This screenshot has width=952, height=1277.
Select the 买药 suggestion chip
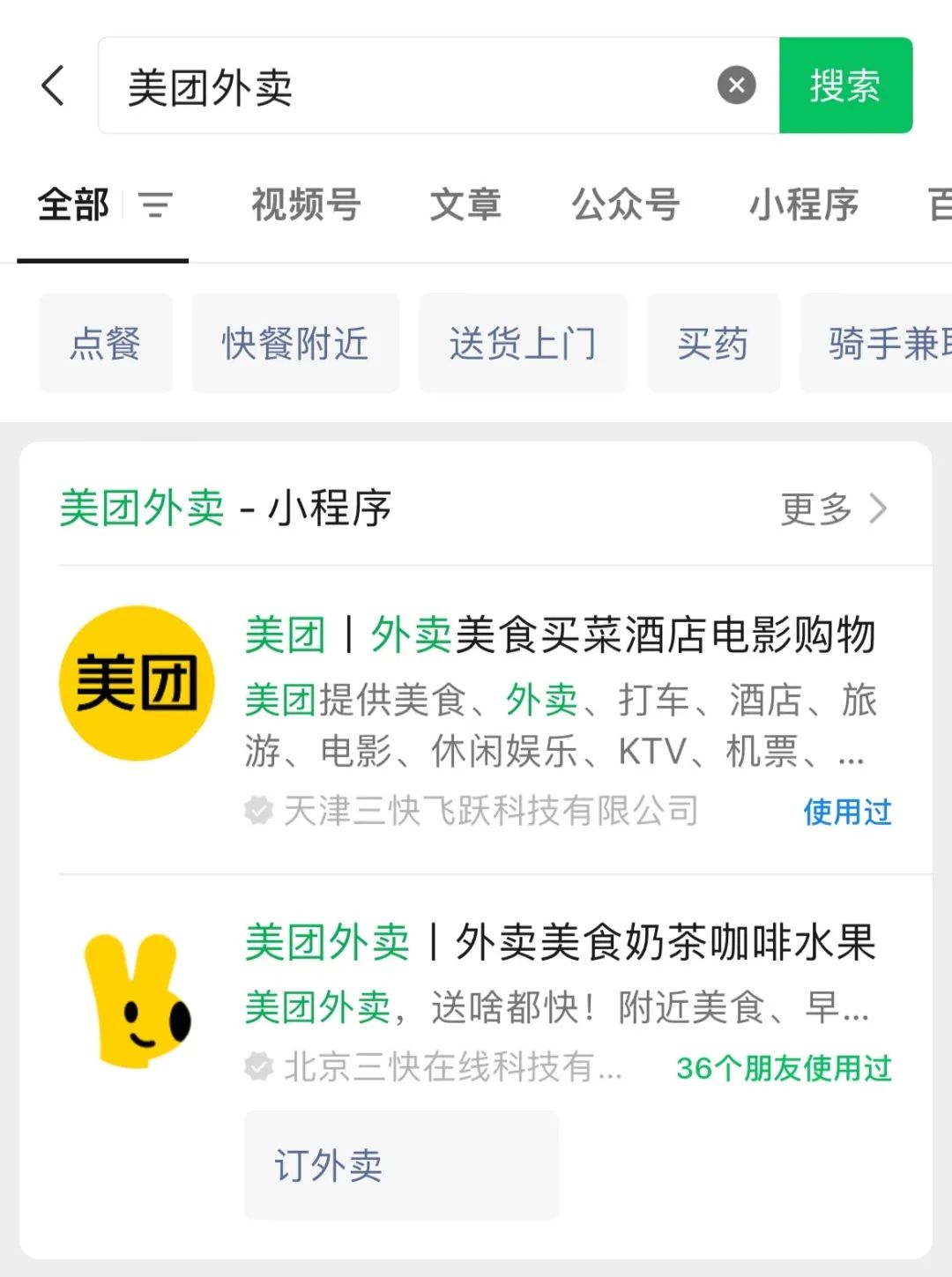point(713,343)
